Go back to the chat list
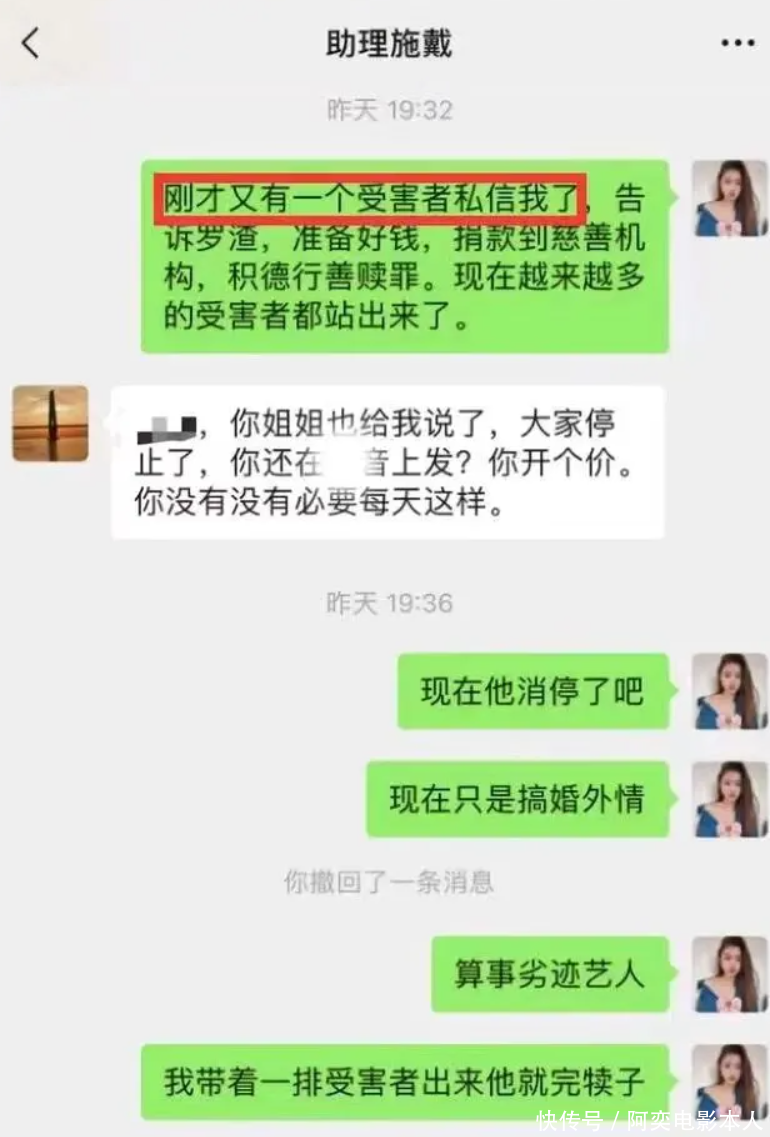Image resolution: width=770 pixels, height=1137 pixels. pos(31,43)
